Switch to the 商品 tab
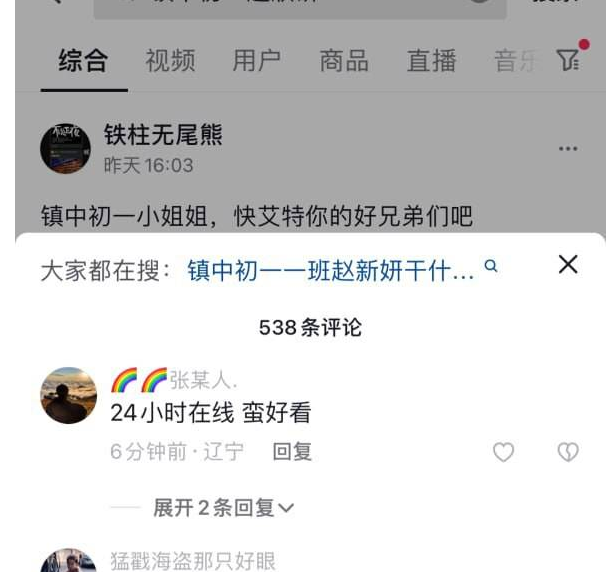Viewport: 607px width, 572px height. pyautogui.click(x=344, y=61)
